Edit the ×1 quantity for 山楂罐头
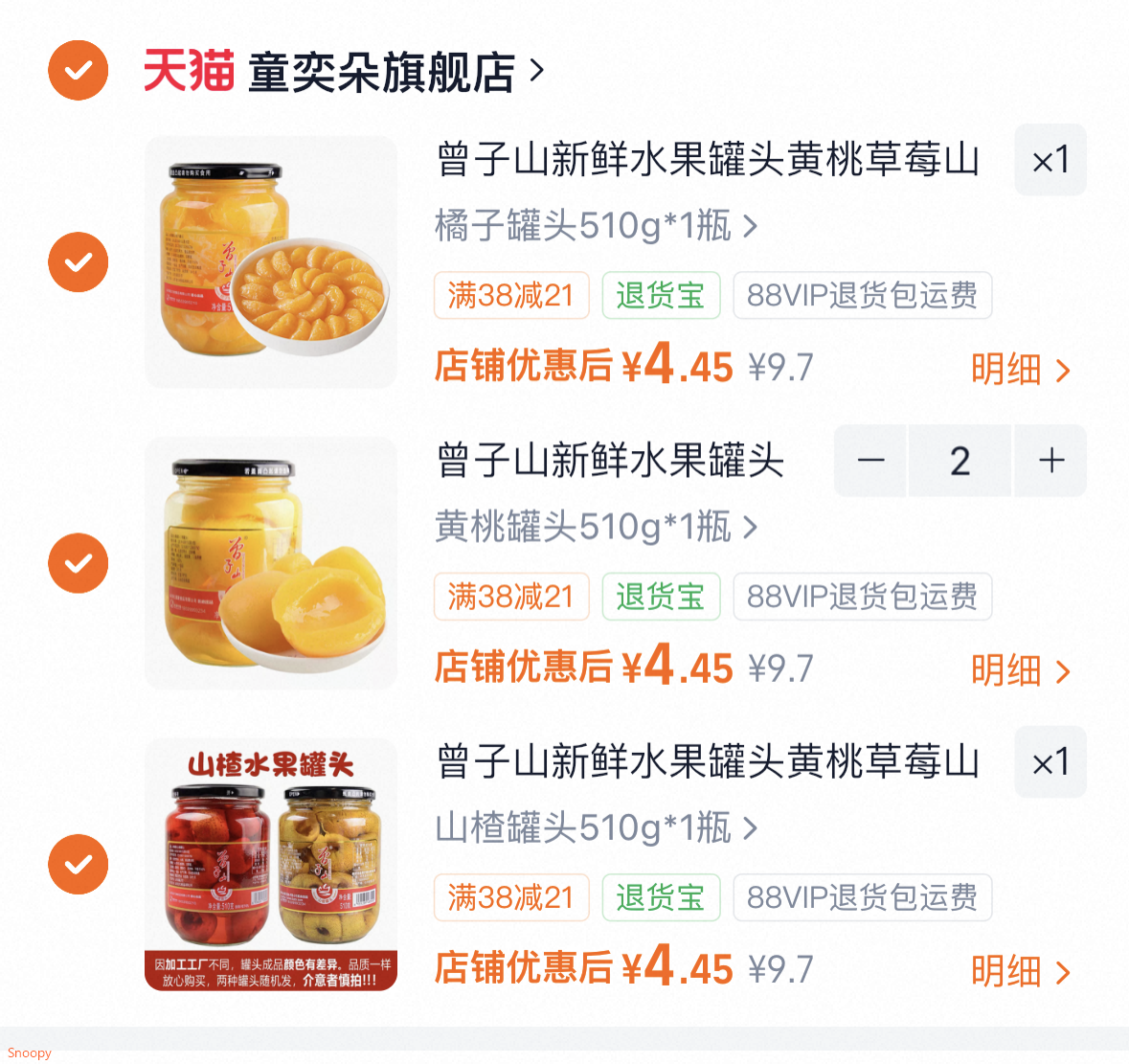This screenshot has width=1129, height=1064. (1050, 762)
